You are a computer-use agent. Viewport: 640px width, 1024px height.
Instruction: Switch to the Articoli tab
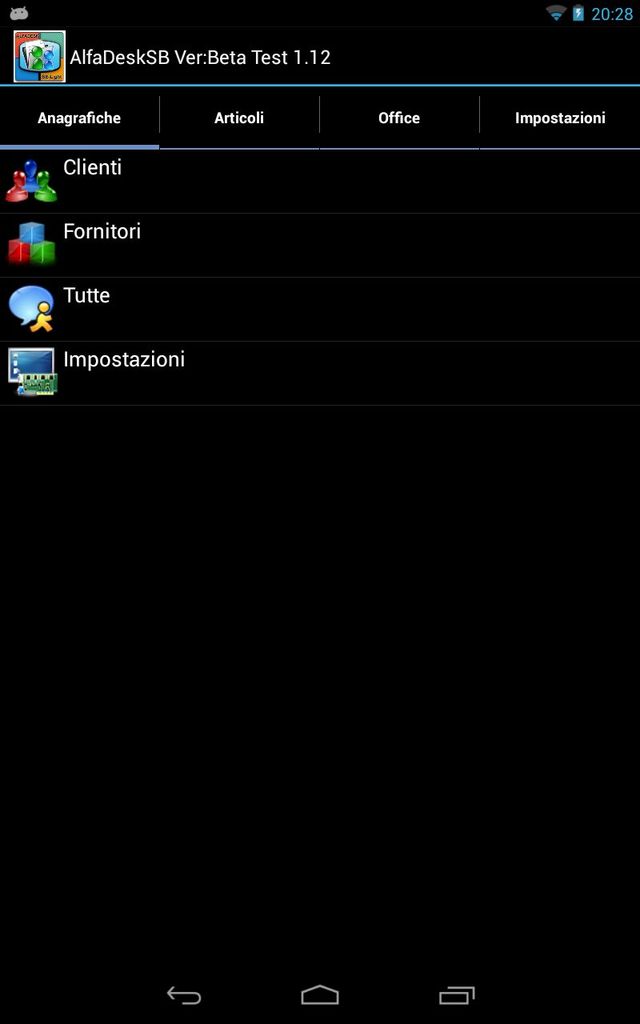click(x=239, y=118)
